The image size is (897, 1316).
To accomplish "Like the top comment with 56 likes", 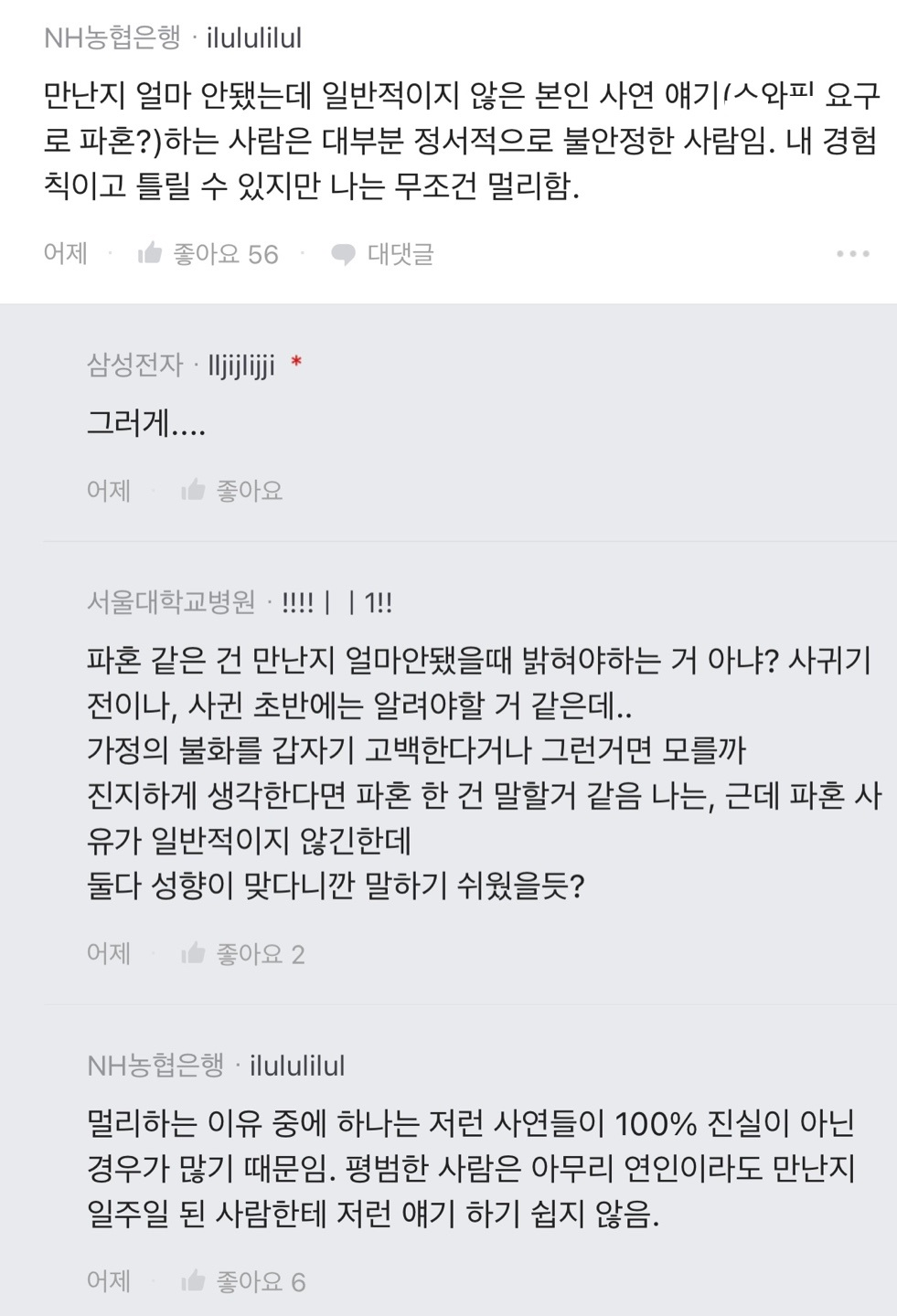I will pyautogui.click(x=207, y=253).
